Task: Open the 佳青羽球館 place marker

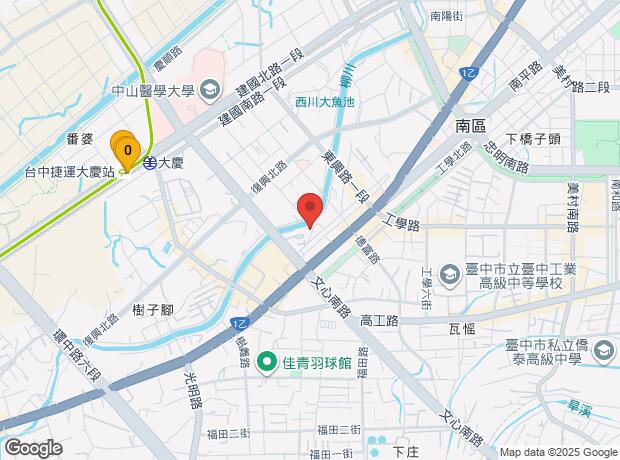Action: (267, 363)
